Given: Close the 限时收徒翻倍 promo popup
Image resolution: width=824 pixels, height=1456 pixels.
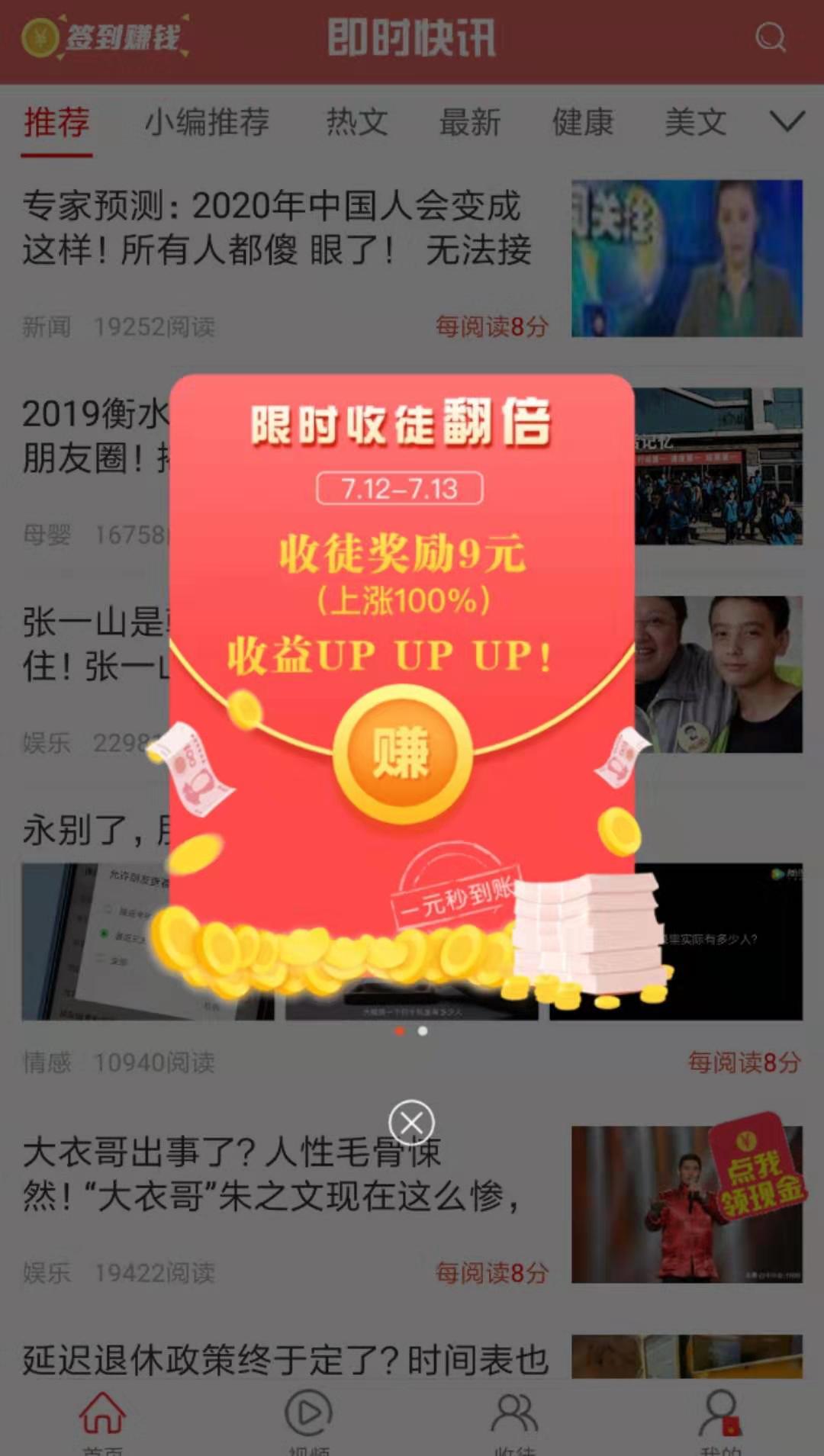Looking at the screenshot, I should point(411,1123).
